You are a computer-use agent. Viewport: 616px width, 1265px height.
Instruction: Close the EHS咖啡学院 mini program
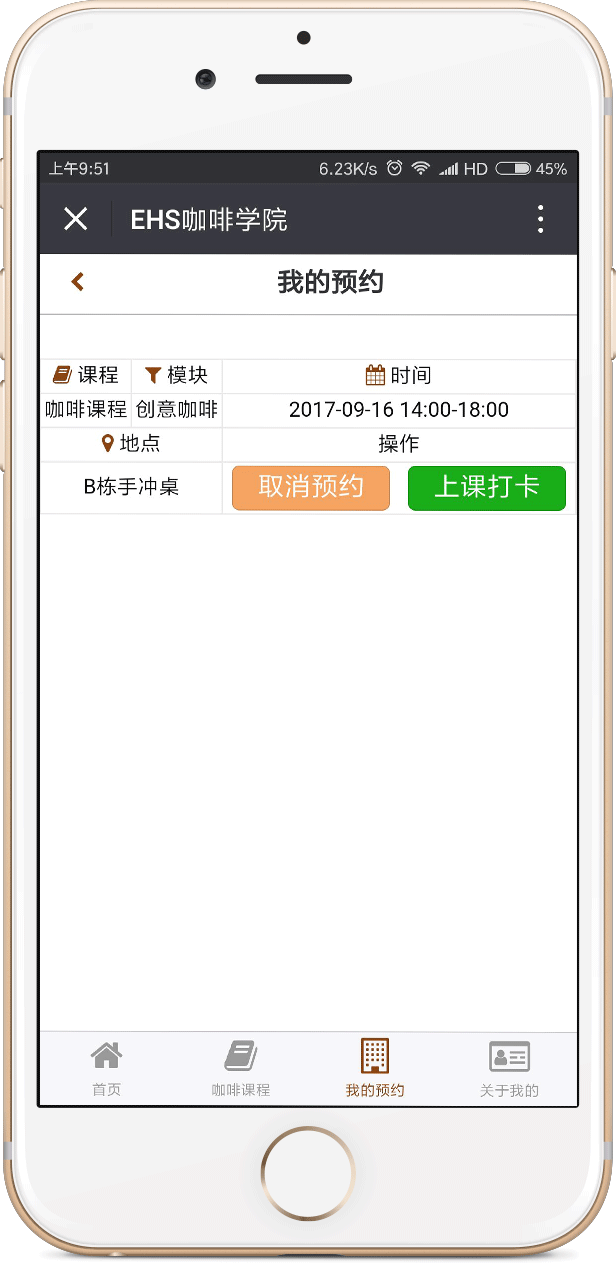pyautogui.click(x=76, y=219)
